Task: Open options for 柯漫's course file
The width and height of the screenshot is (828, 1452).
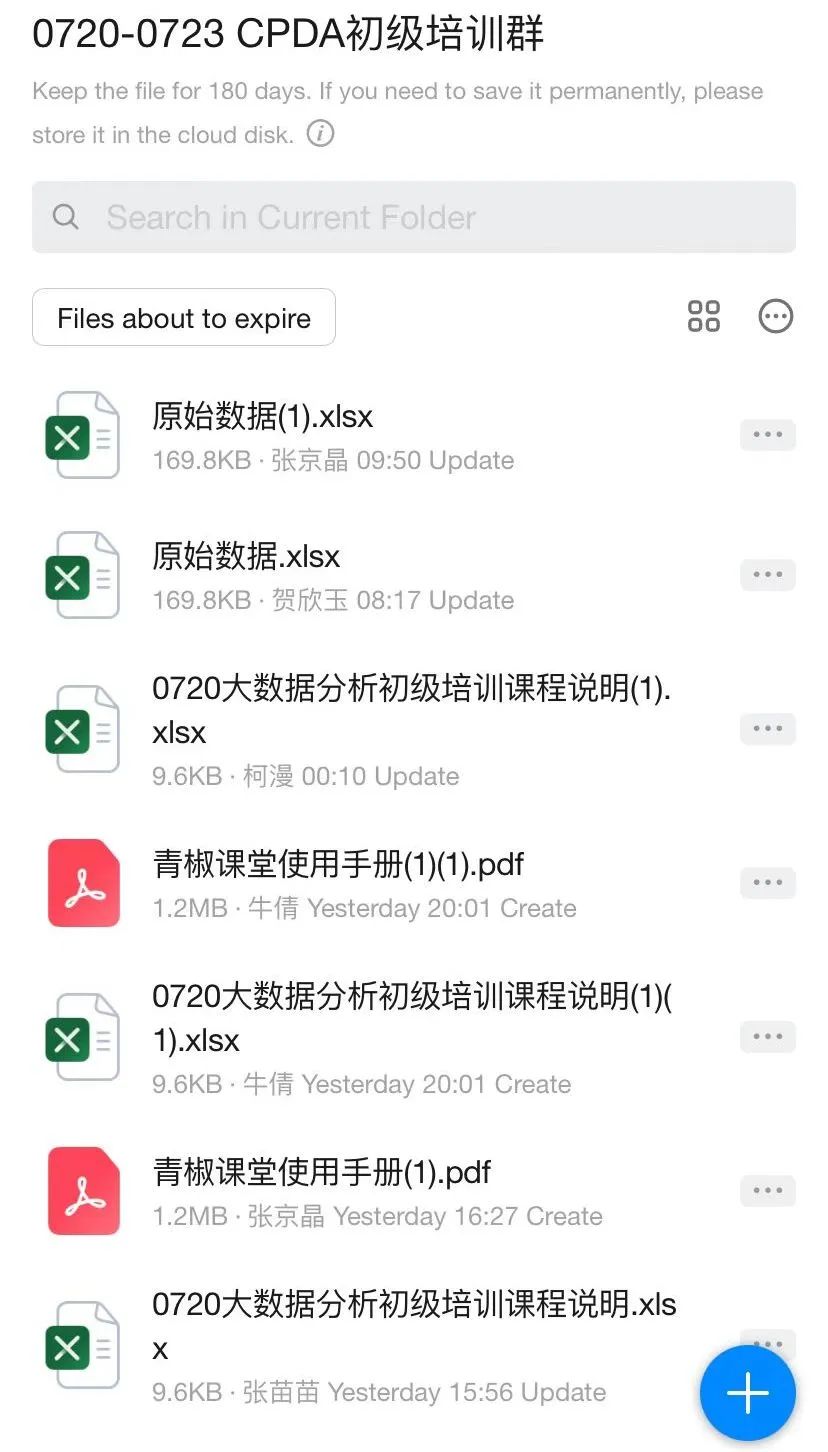Action: [x=767, y=729]
